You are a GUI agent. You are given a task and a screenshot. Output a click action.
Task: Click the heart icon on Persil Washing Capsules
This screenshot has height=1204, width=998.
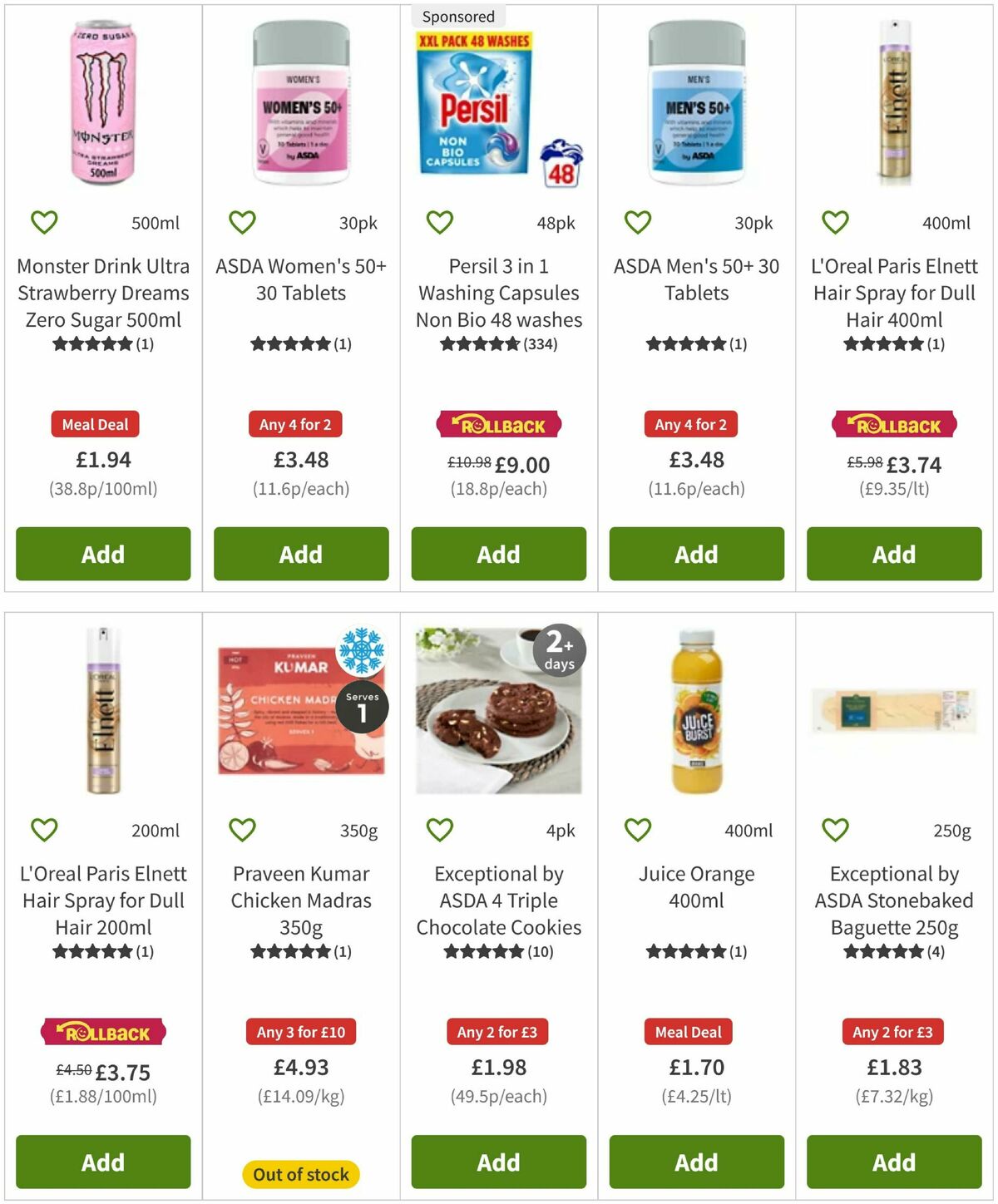[439, 222]
